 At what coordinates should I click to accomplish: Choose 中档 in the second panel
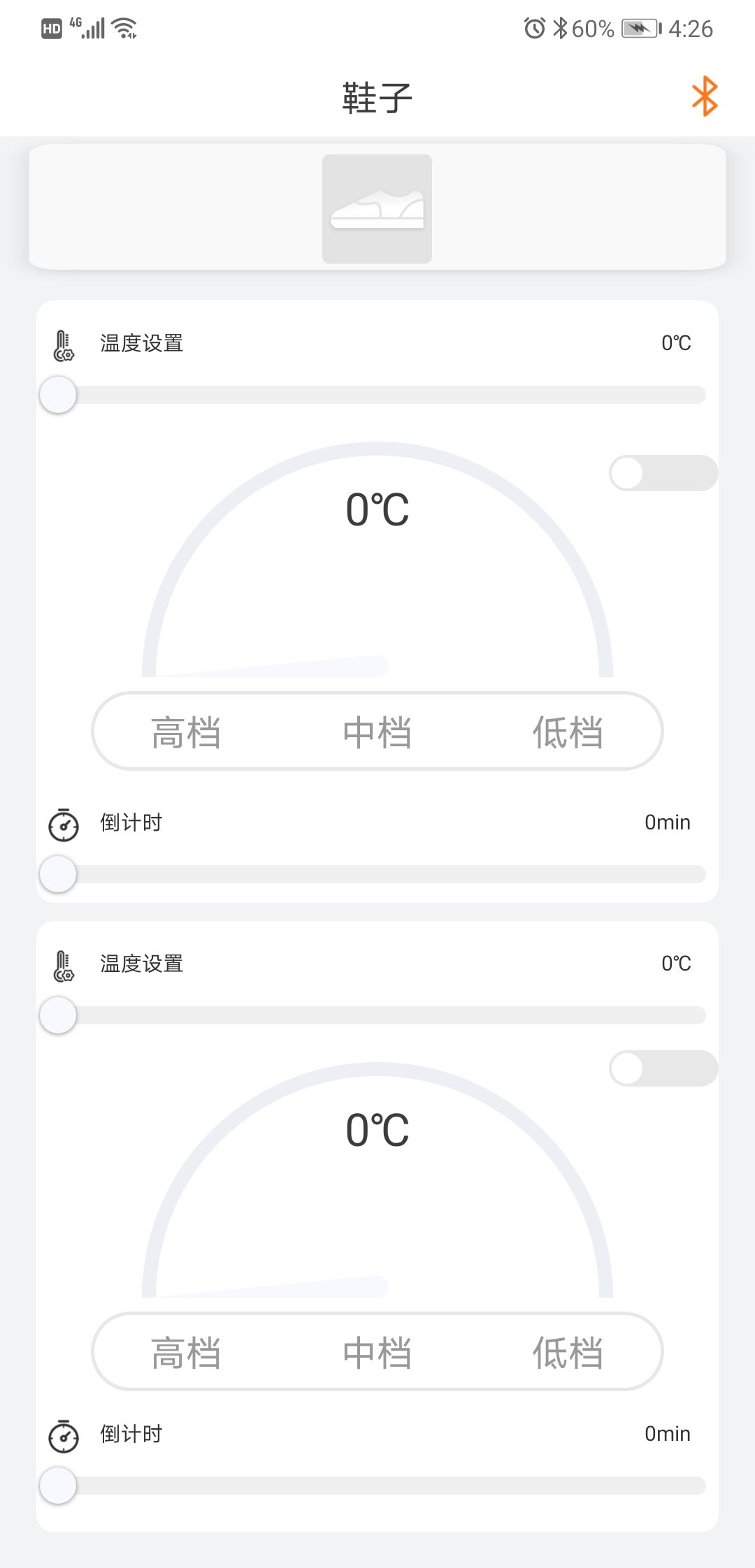[x=377, y=1352]
